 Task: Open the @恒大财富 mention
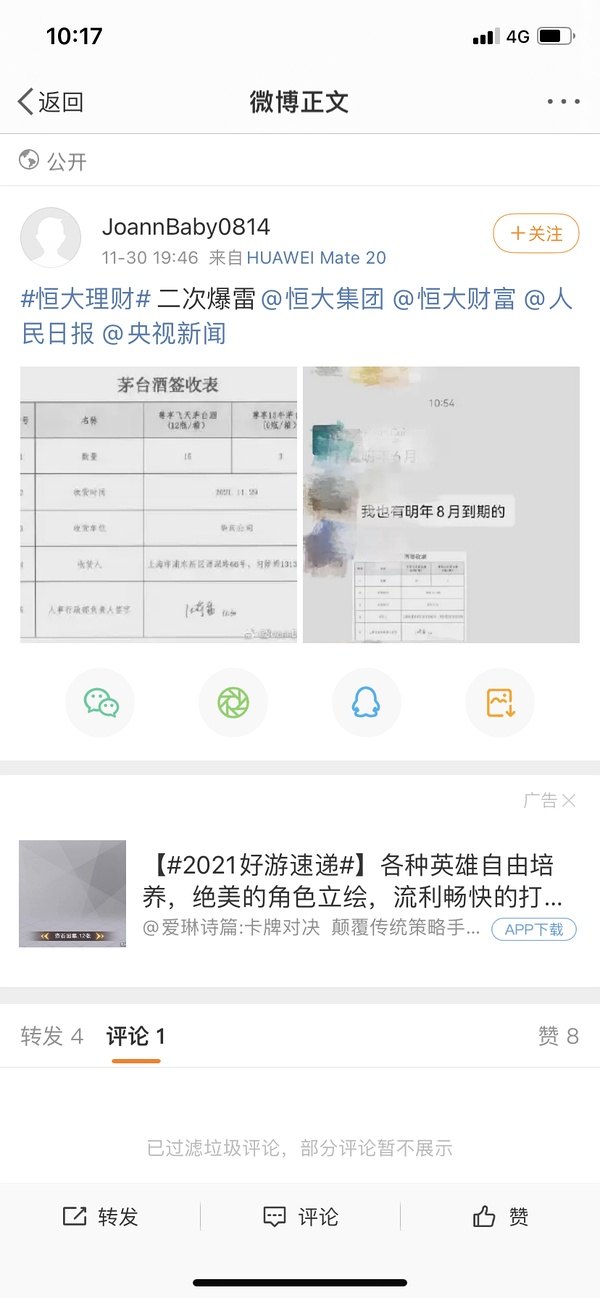(454, 298)
